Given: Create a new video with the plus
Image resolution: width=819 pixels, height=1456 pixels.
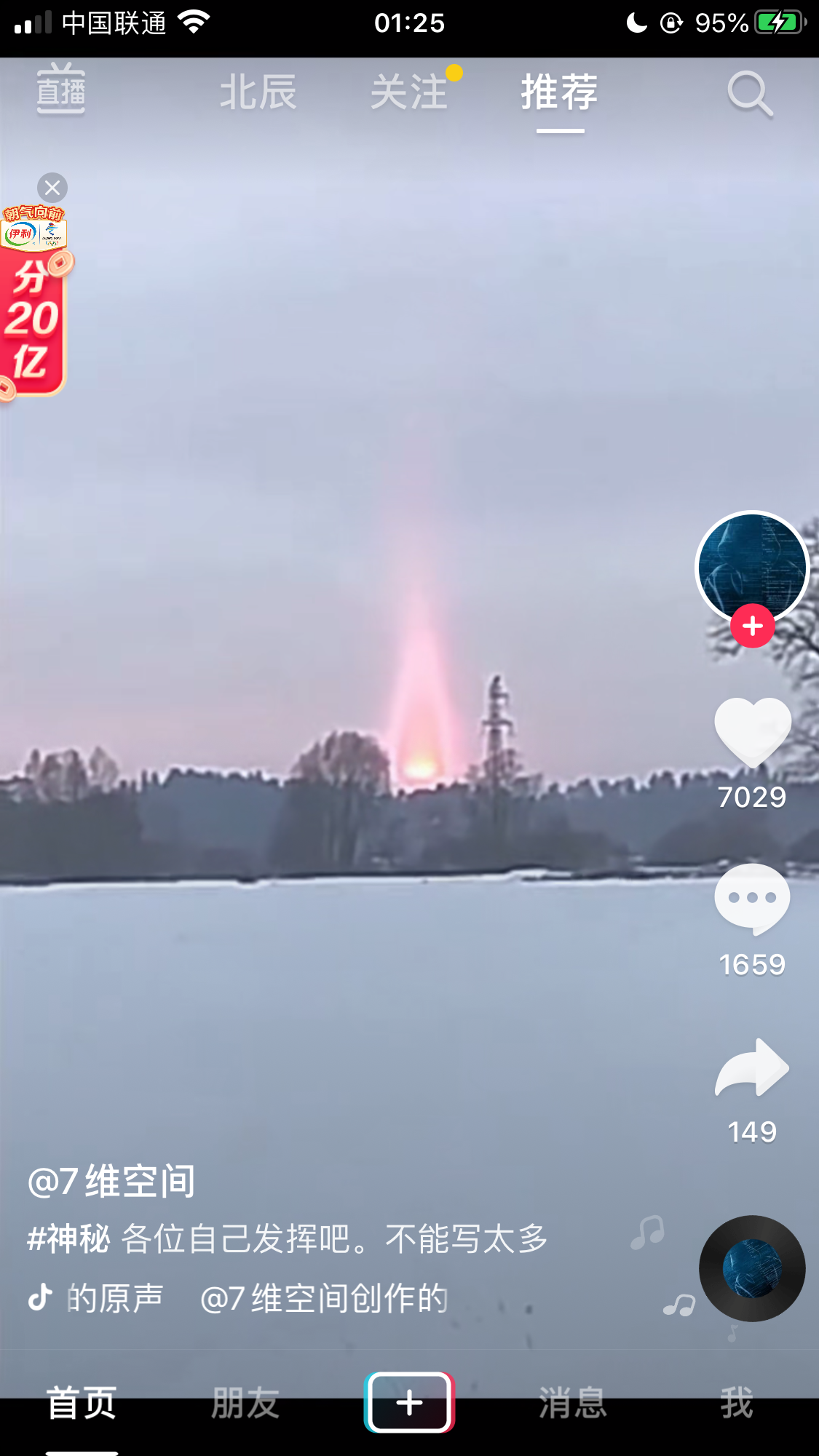Looking at the screenshot, I should pyautogui.click(x=409, y=1402).
